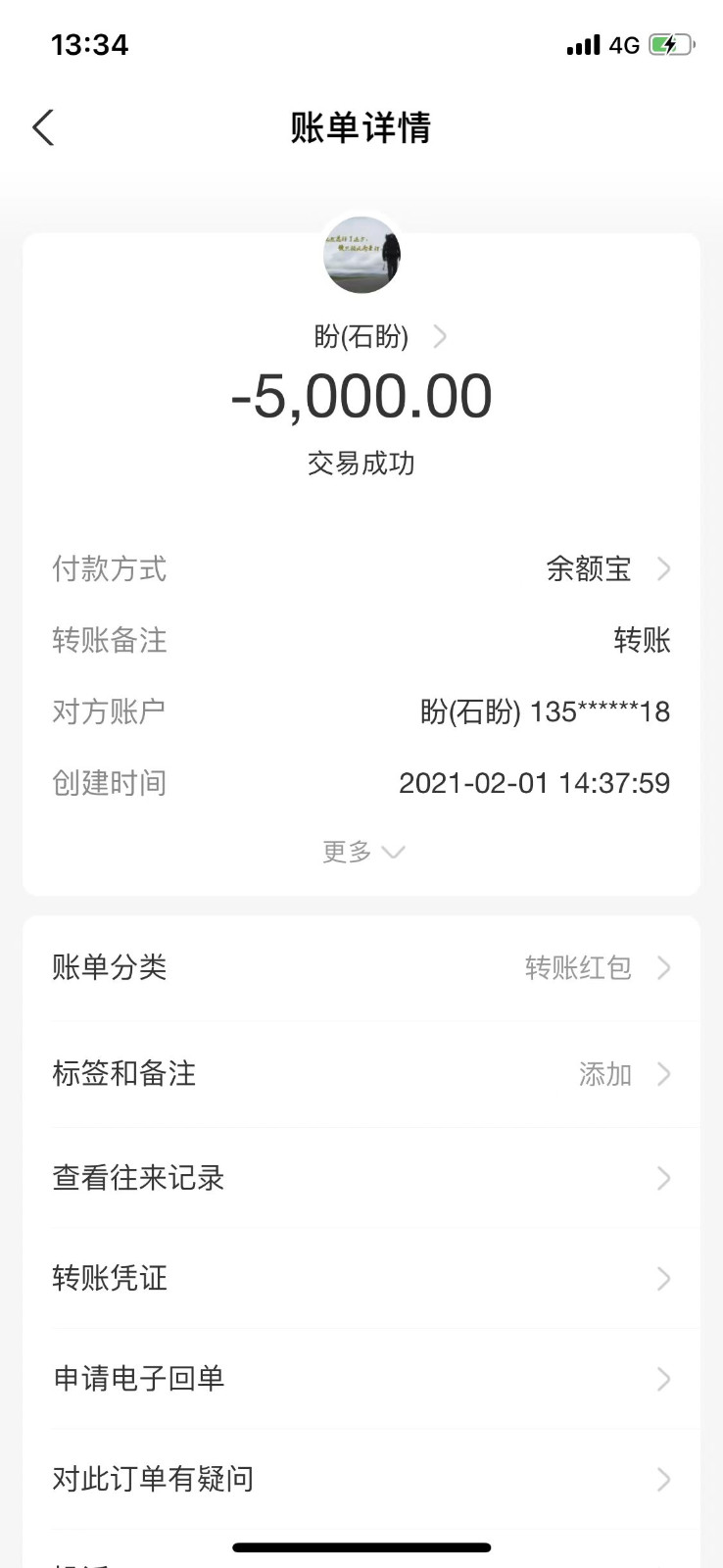Expand the 更多 transaction details
Viewport: 723px width, 1568px height.
click(x=361, y=852)
